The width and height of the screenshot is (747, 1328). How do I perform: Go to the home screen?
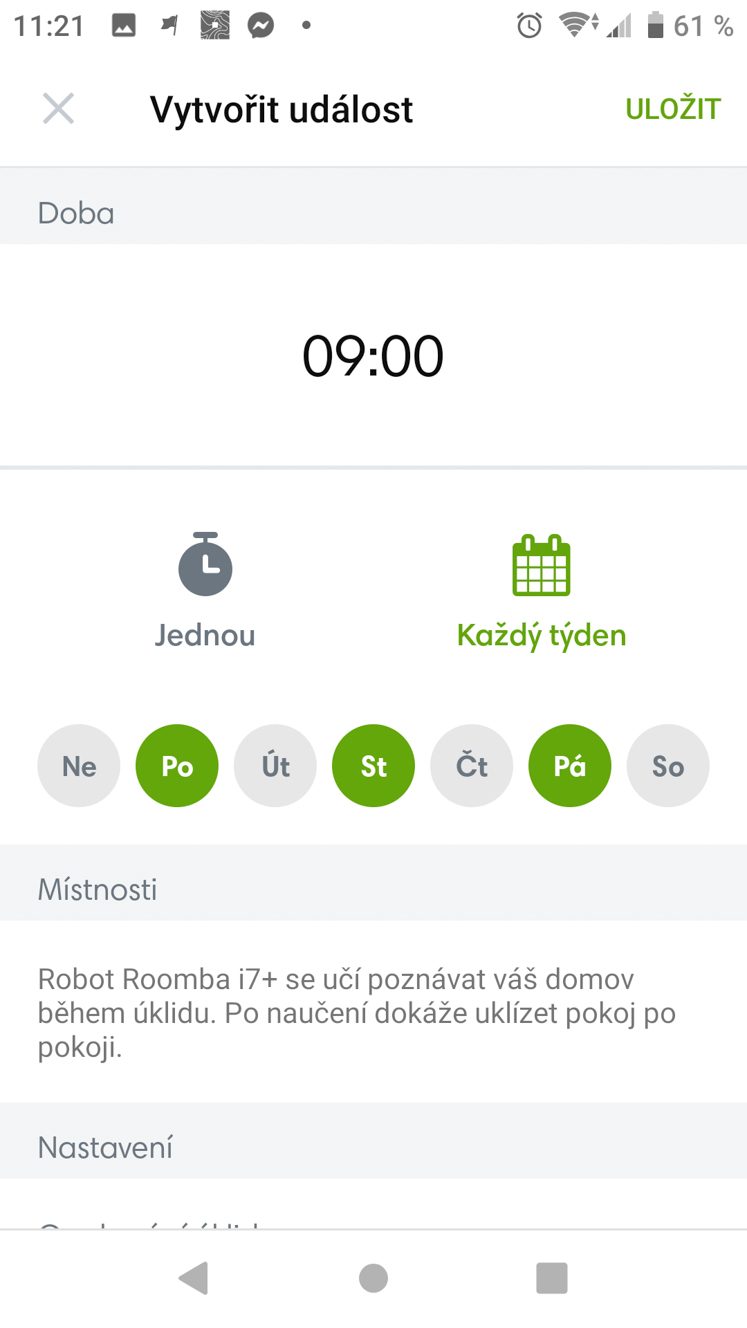[373, 1278]
